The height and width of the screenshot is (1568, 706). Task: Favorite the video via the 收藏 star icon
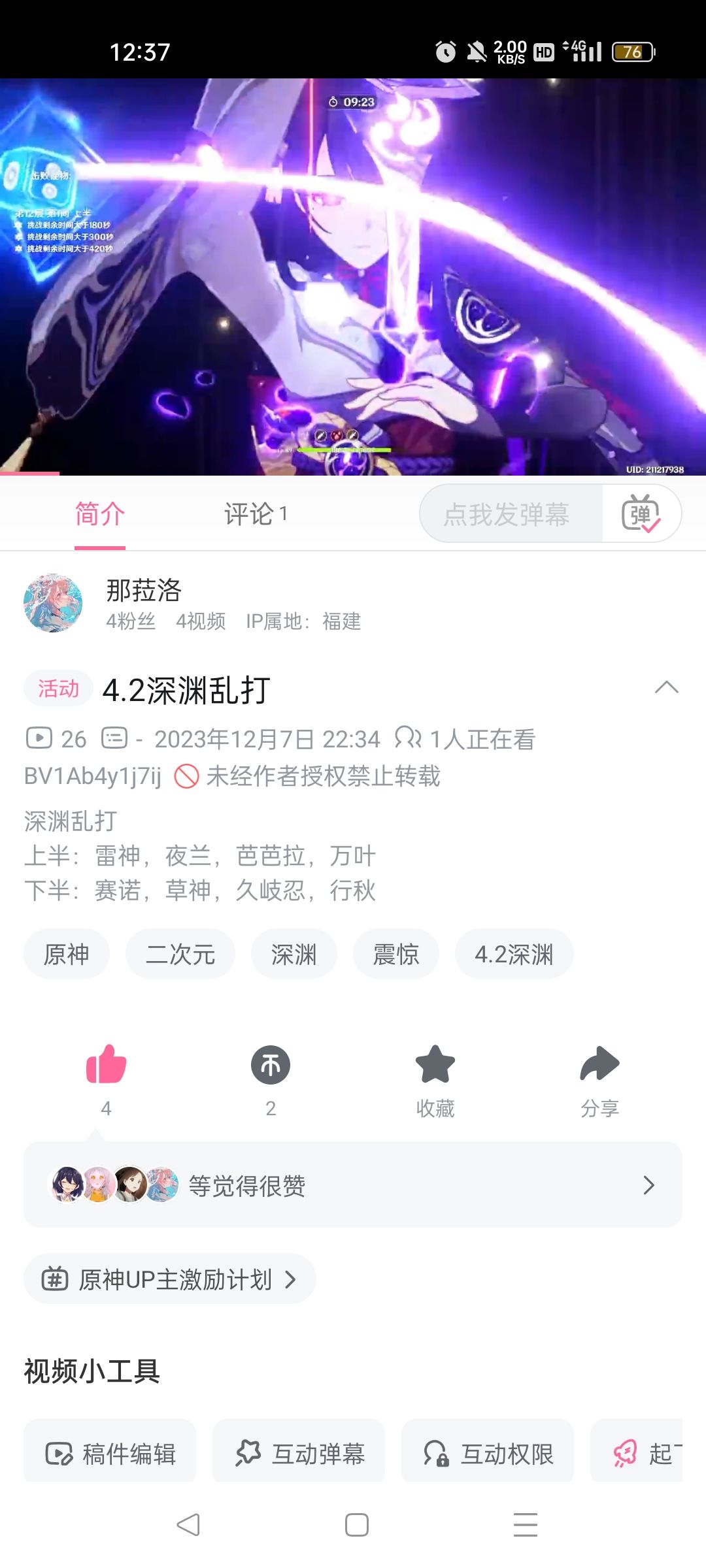point(435,1065)
